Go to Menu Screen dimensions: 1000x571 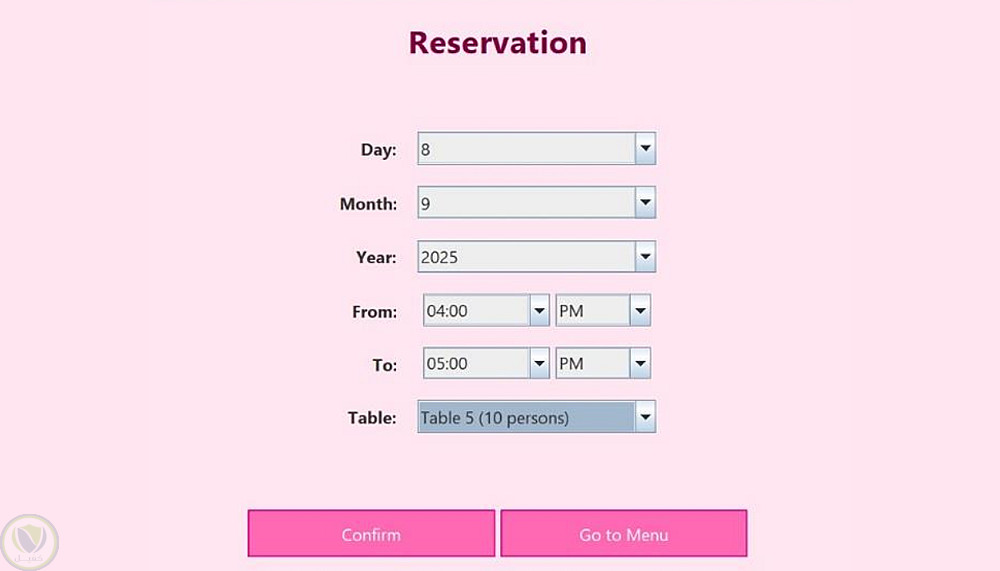tap(623, 534)
